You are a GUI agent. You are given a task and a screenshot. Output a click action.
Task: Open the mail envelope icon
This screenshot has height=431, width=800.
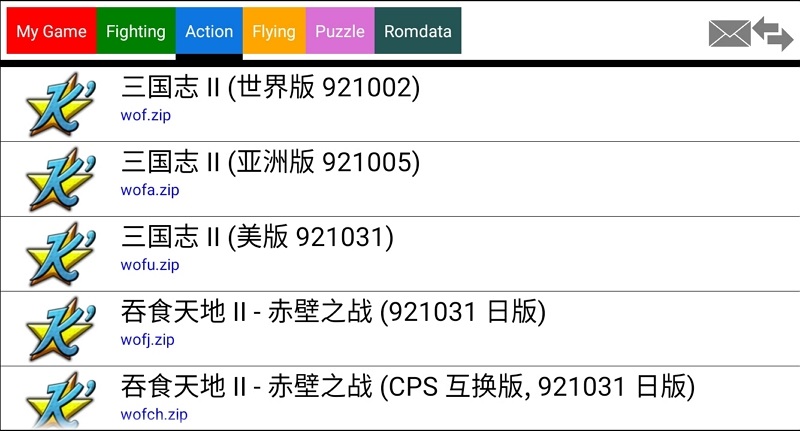729,33
